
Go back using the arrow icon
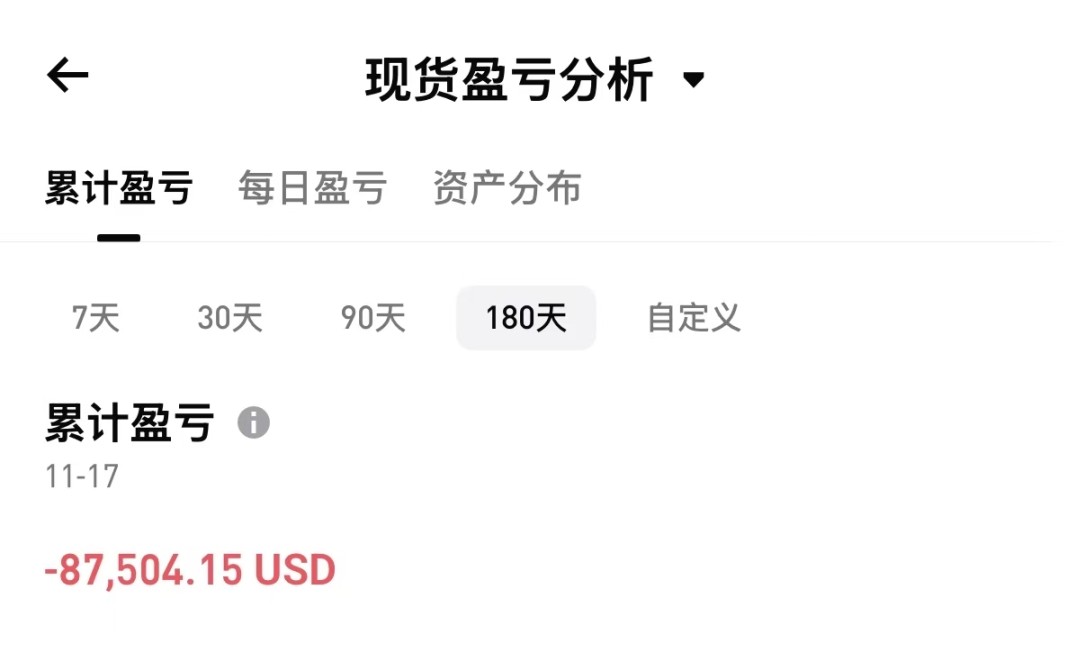click(x=68, y=76)
